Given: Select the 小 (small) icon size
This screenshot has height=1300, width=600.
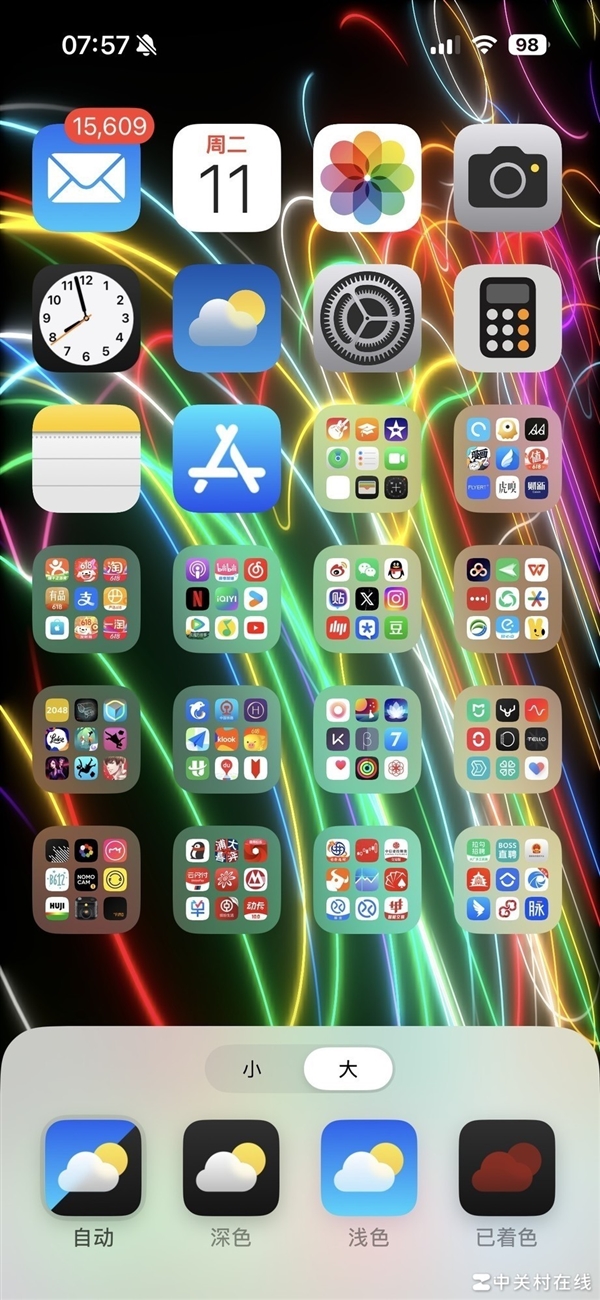Looking at the screenshot, I should tap(252, 1069).
